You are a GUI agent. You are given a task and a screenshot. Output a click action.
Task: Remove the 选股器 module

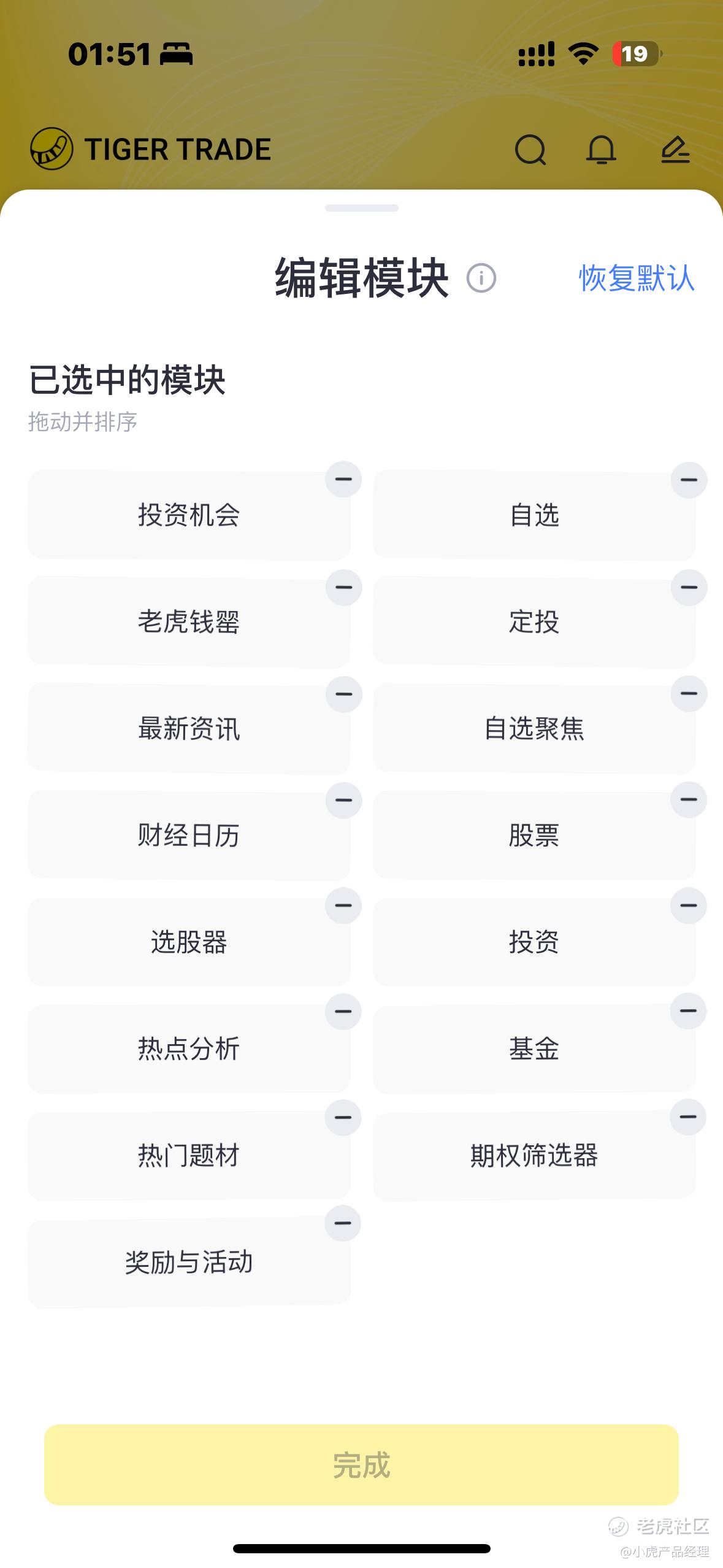tap(343, 906)
